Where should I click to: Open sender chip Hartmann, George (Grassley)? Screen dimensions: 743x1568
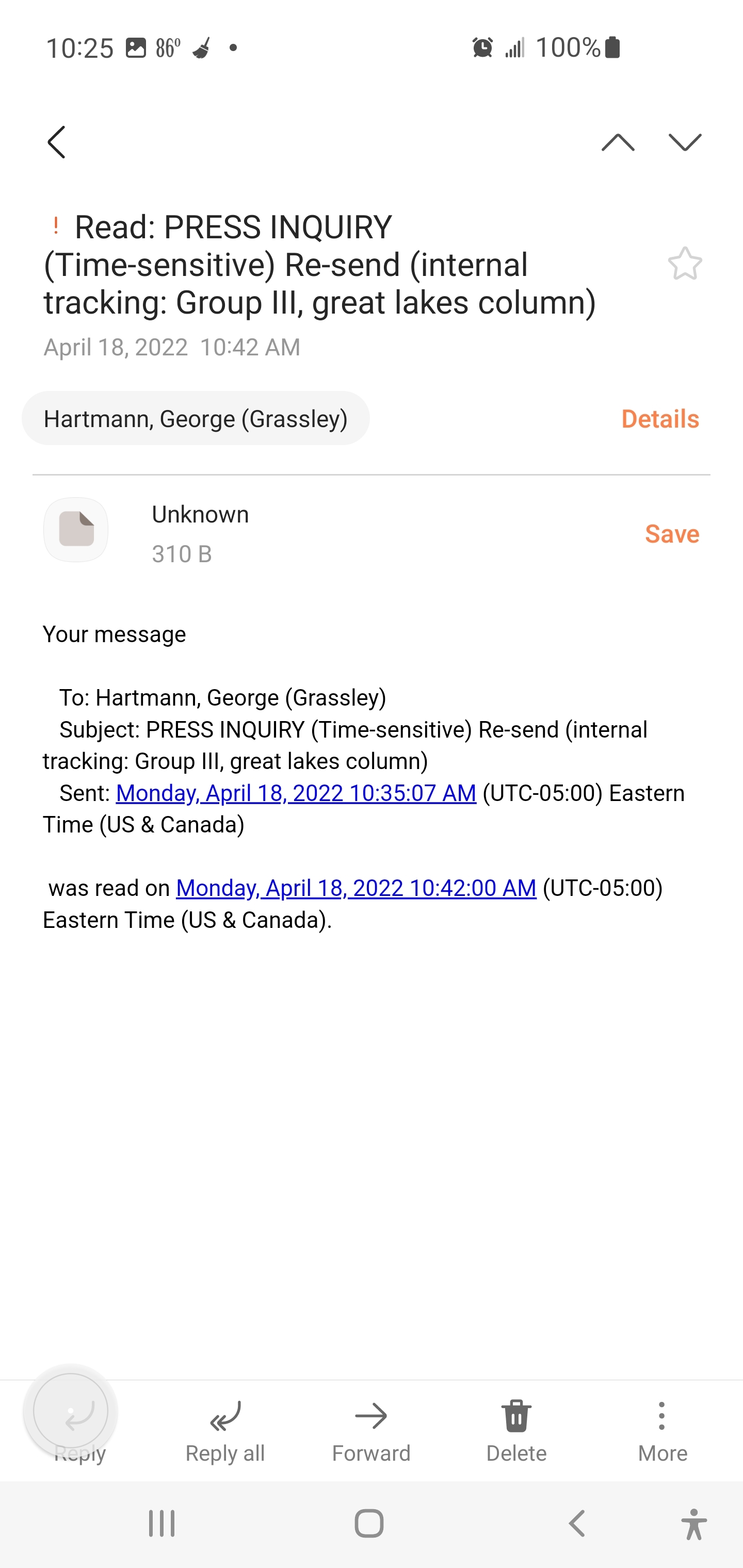(196, 419)
